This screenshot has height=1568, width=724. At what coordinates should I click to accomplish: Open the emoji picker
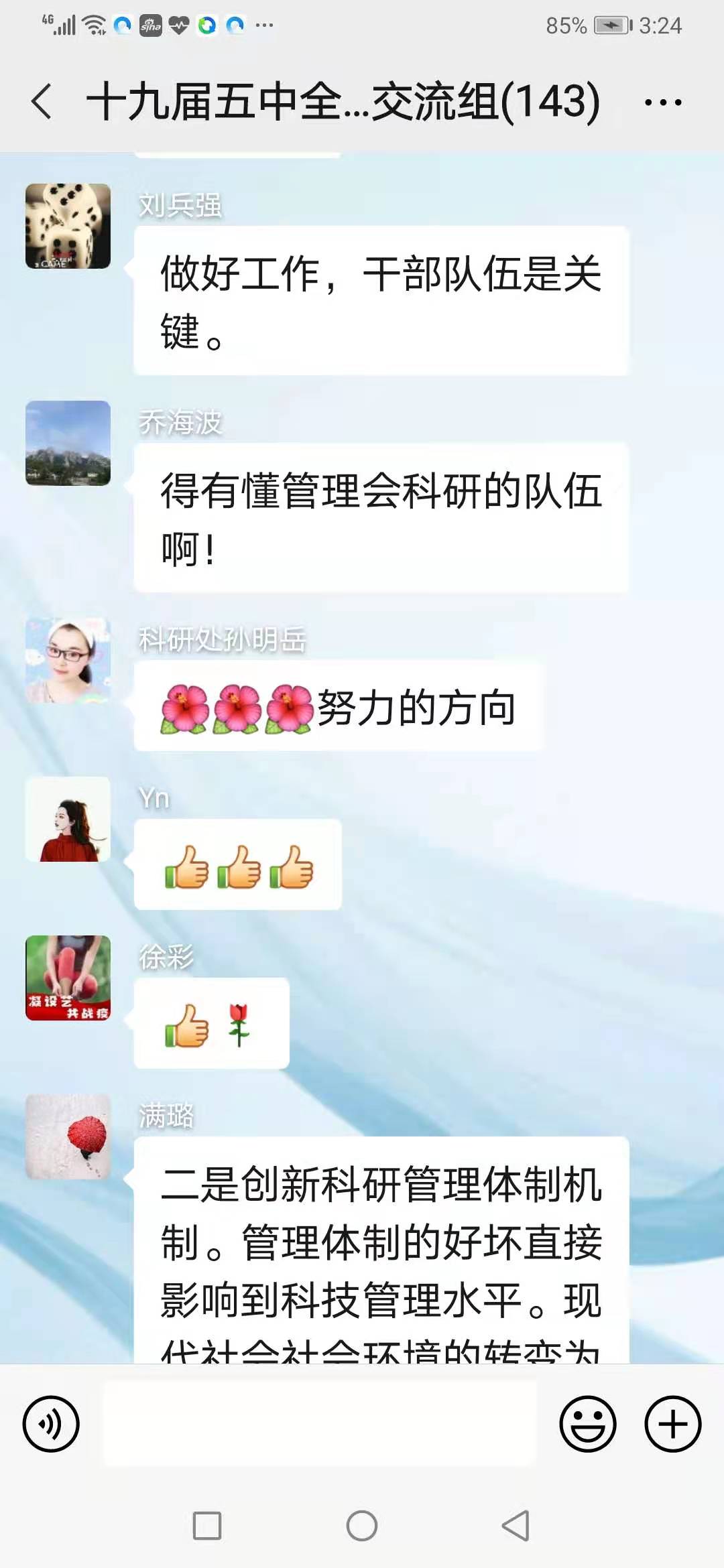(x=587, y=1424)
